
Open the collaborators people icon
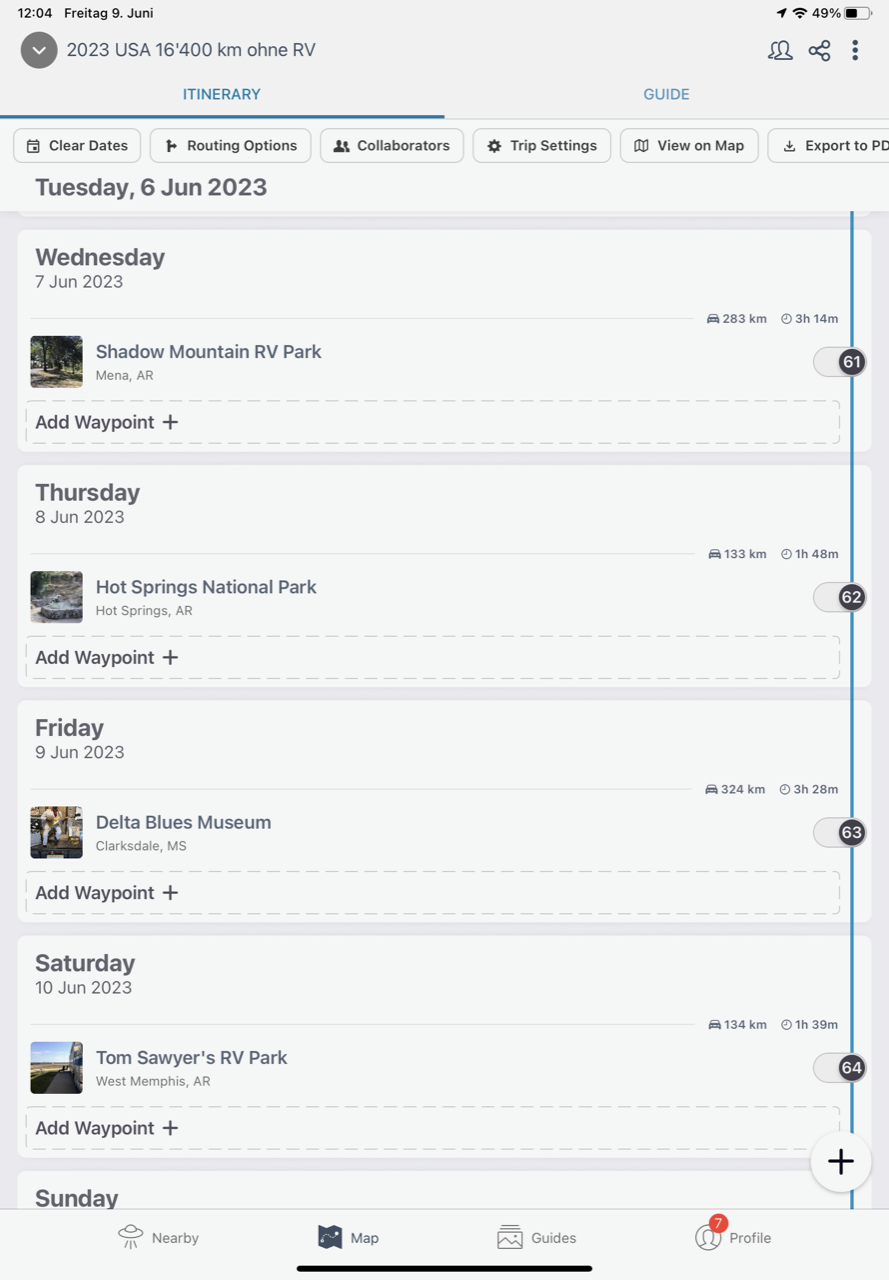pyautogui.click(x=780, y=50)
